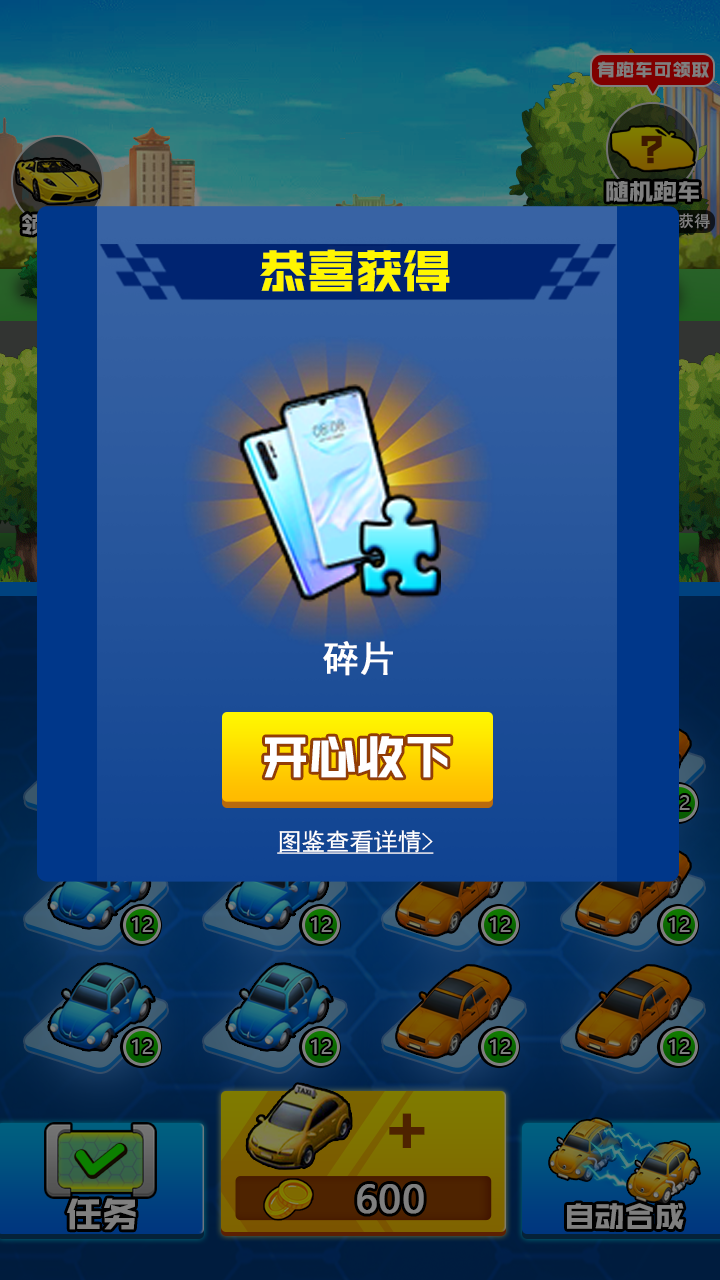This screenshot has height=1280, width=720.
Task: Tap the coin stack icon beside 600
Action: 290,1197
